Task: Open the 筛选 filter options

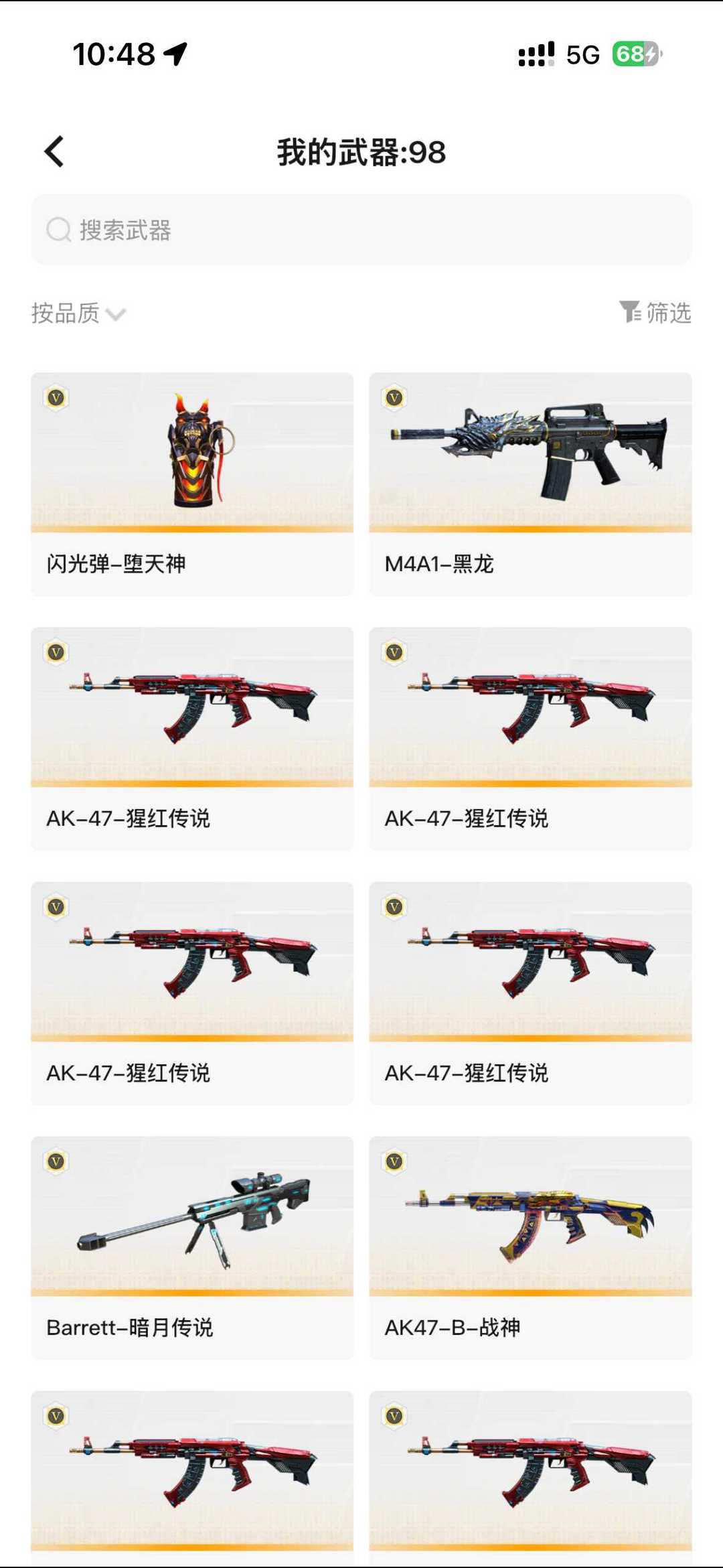Action: (x=655, y=312)
